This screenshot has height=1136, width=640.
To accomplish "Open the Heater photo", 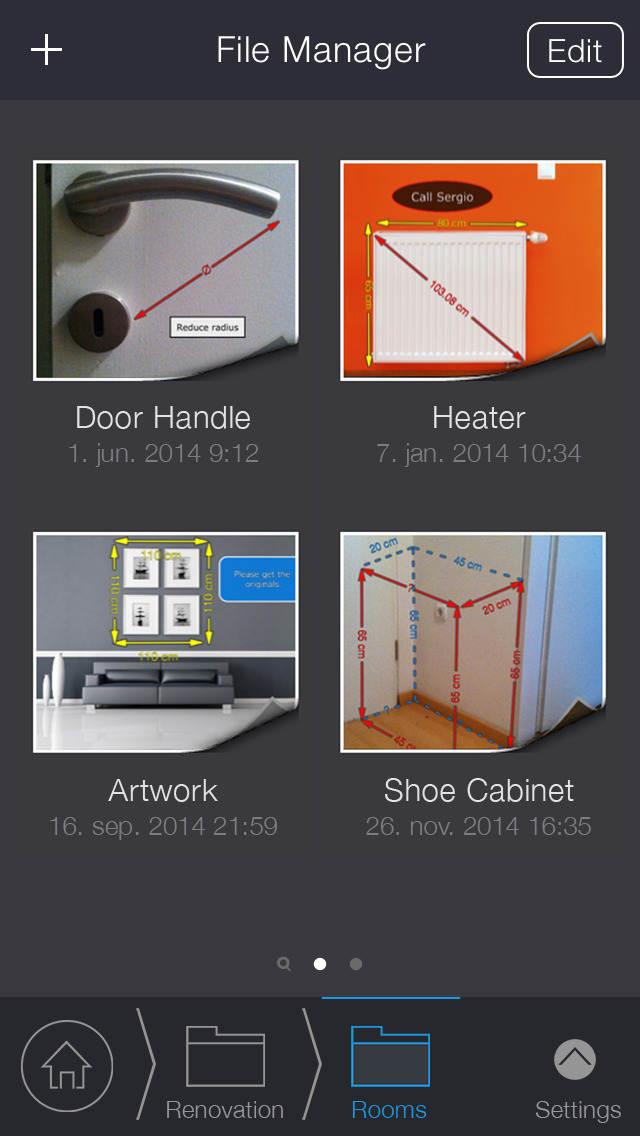I will pos(473,271).
